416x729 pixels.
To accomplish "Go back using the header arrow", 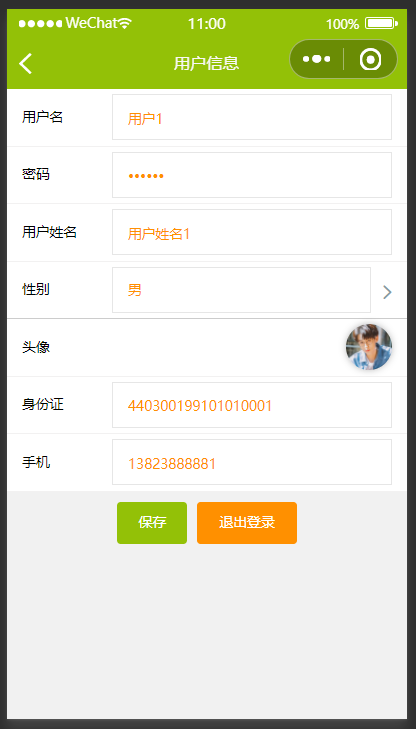I will point(26,63).
